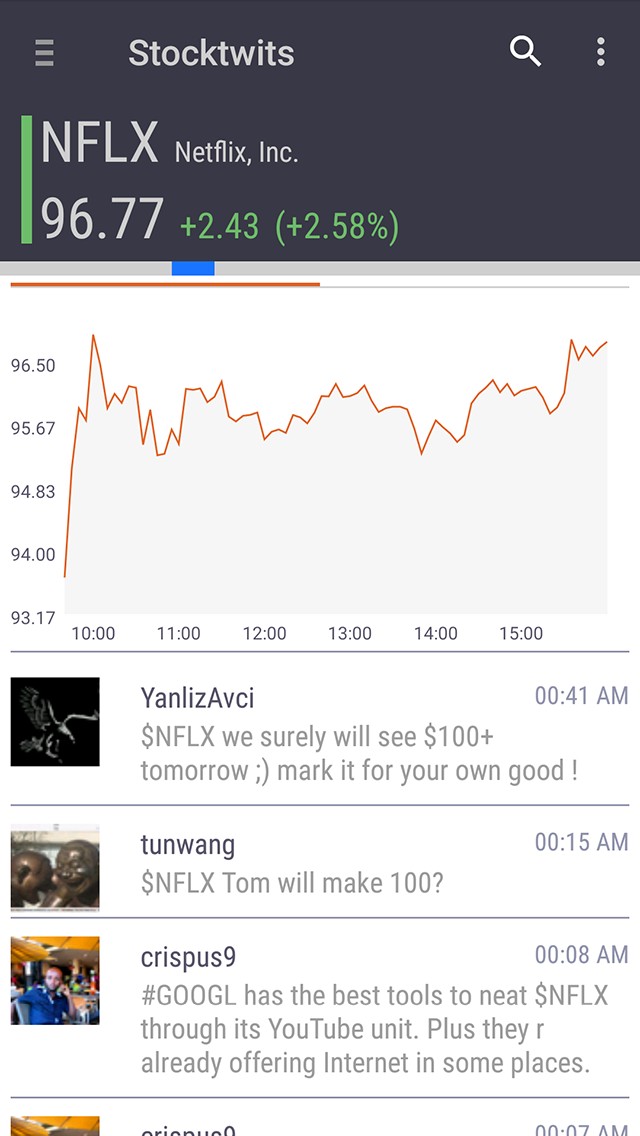View YanlizAvci's eagle profile picture

(x=55, y=722)
